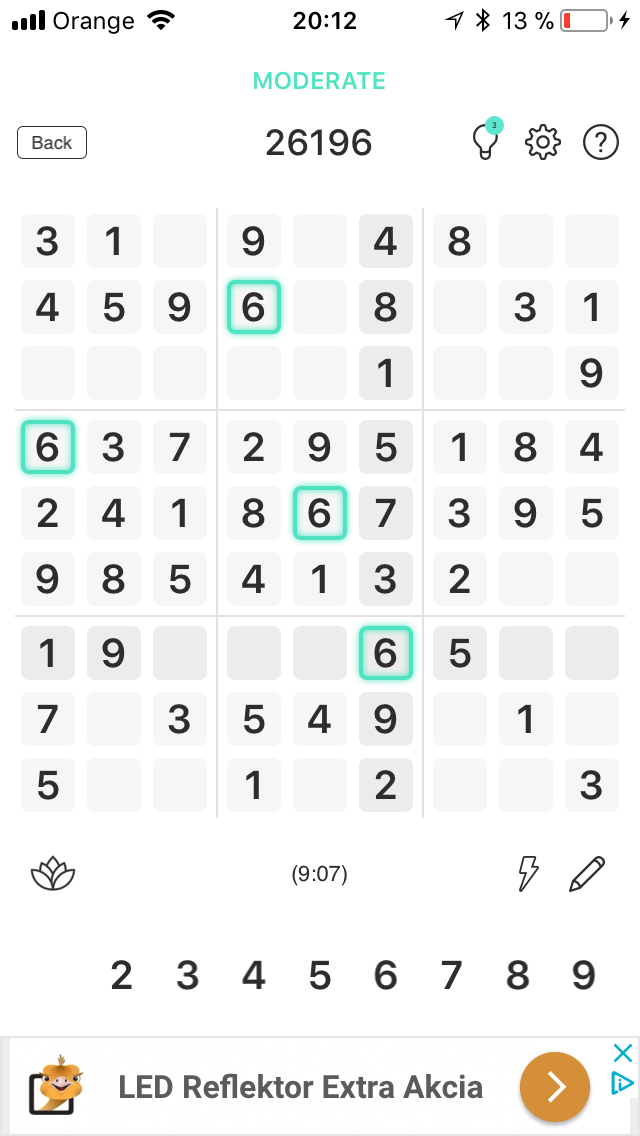Pick number 4 on the number pad
The image size is (640, 1136).
coord(253,975)
